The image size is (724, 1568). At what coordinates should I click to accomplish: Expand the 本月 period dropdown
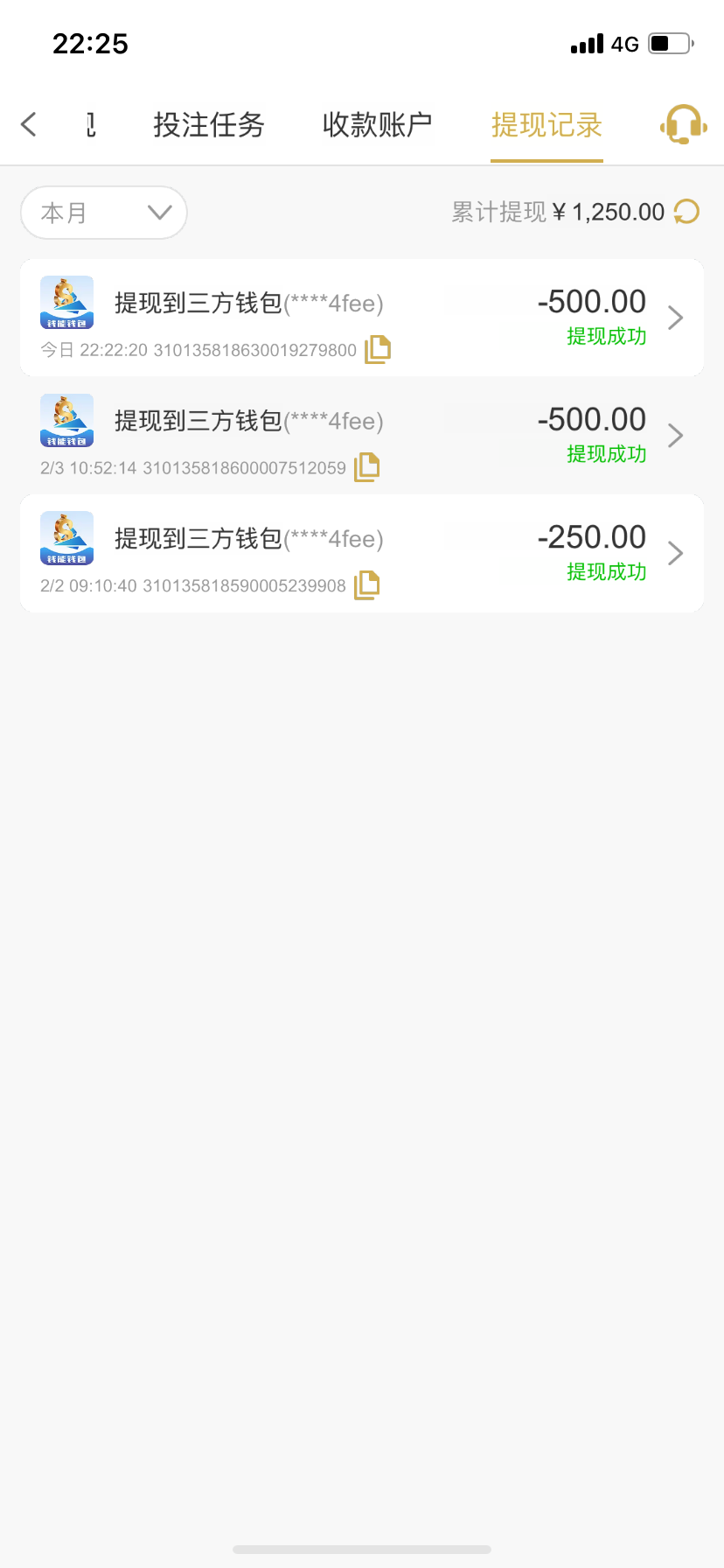(104, 213)
